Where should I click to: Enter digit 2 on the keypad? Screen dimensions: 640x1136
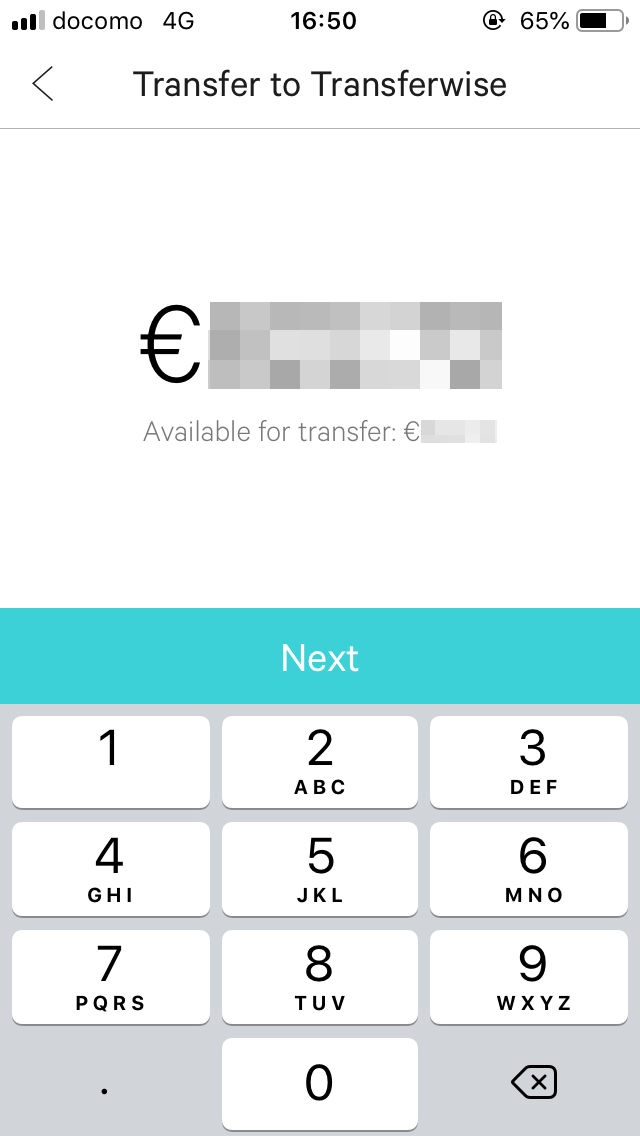coord(320,762)
